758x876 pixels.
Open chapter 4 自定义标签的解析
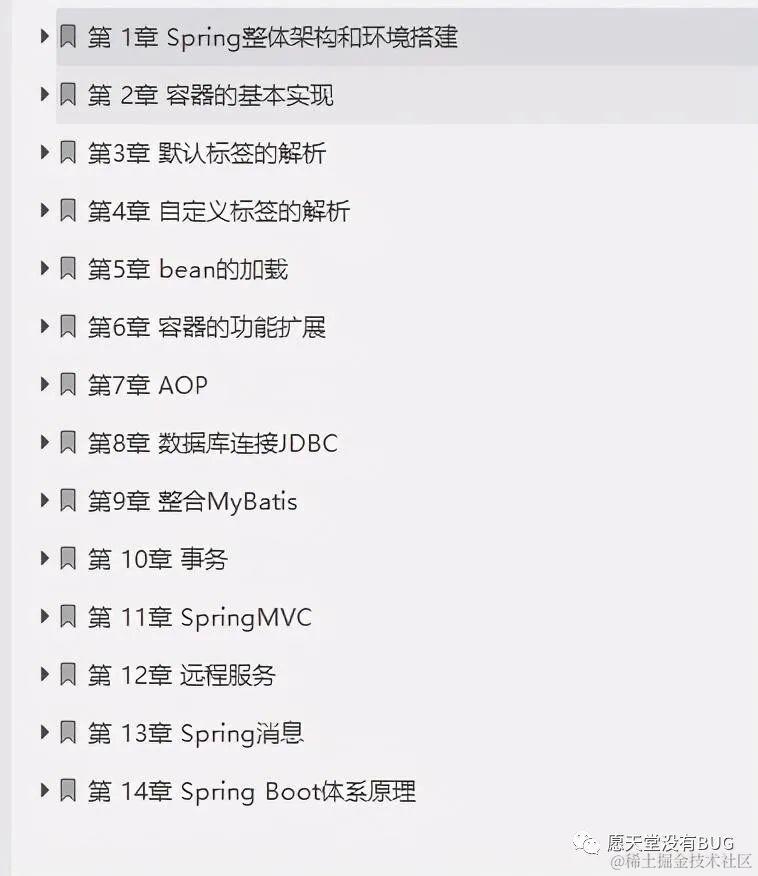point(218,212)
